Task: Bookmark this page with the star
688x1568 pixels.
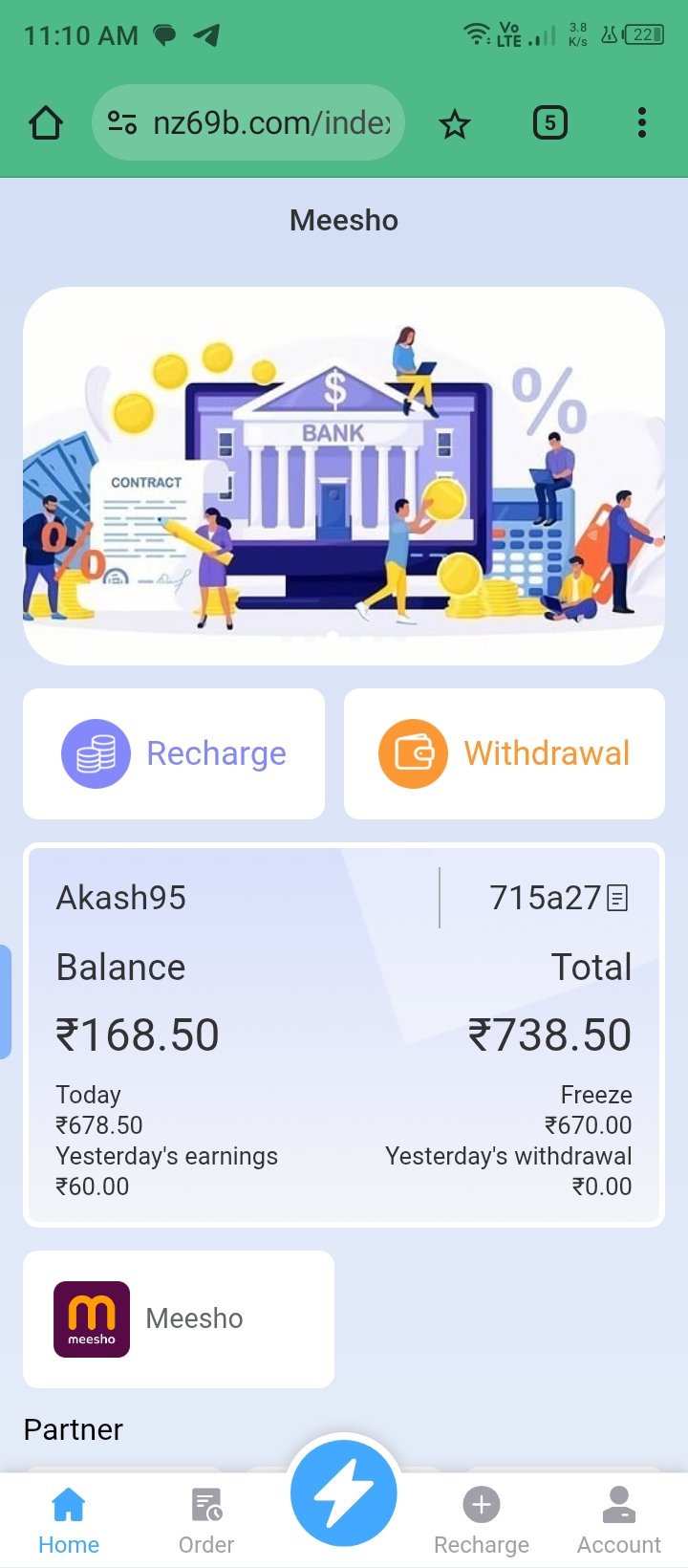Action: pos(455,123)
